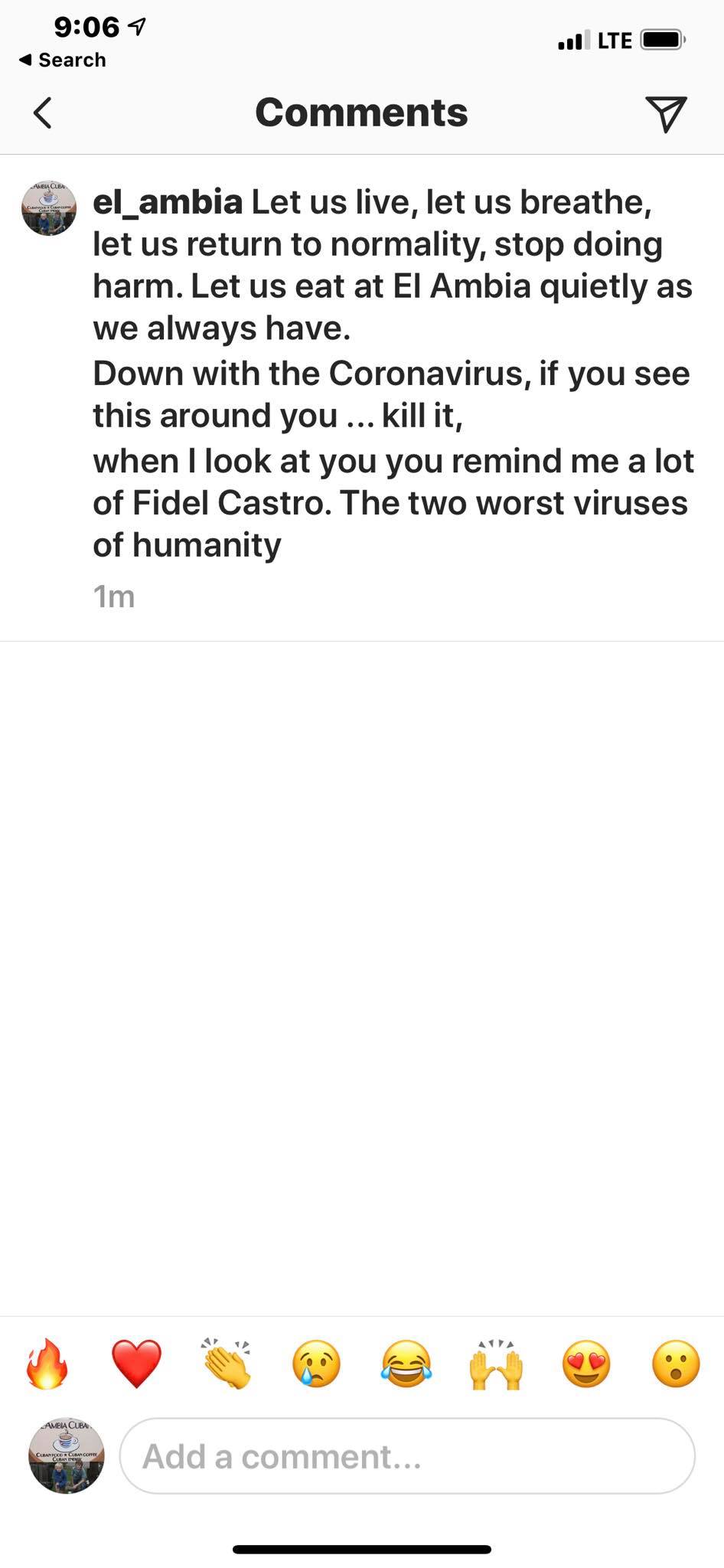Insert the red heart emoji
Image resolution: width=724 pixels, height=1568 pixels.
(x=136, y=1364)
